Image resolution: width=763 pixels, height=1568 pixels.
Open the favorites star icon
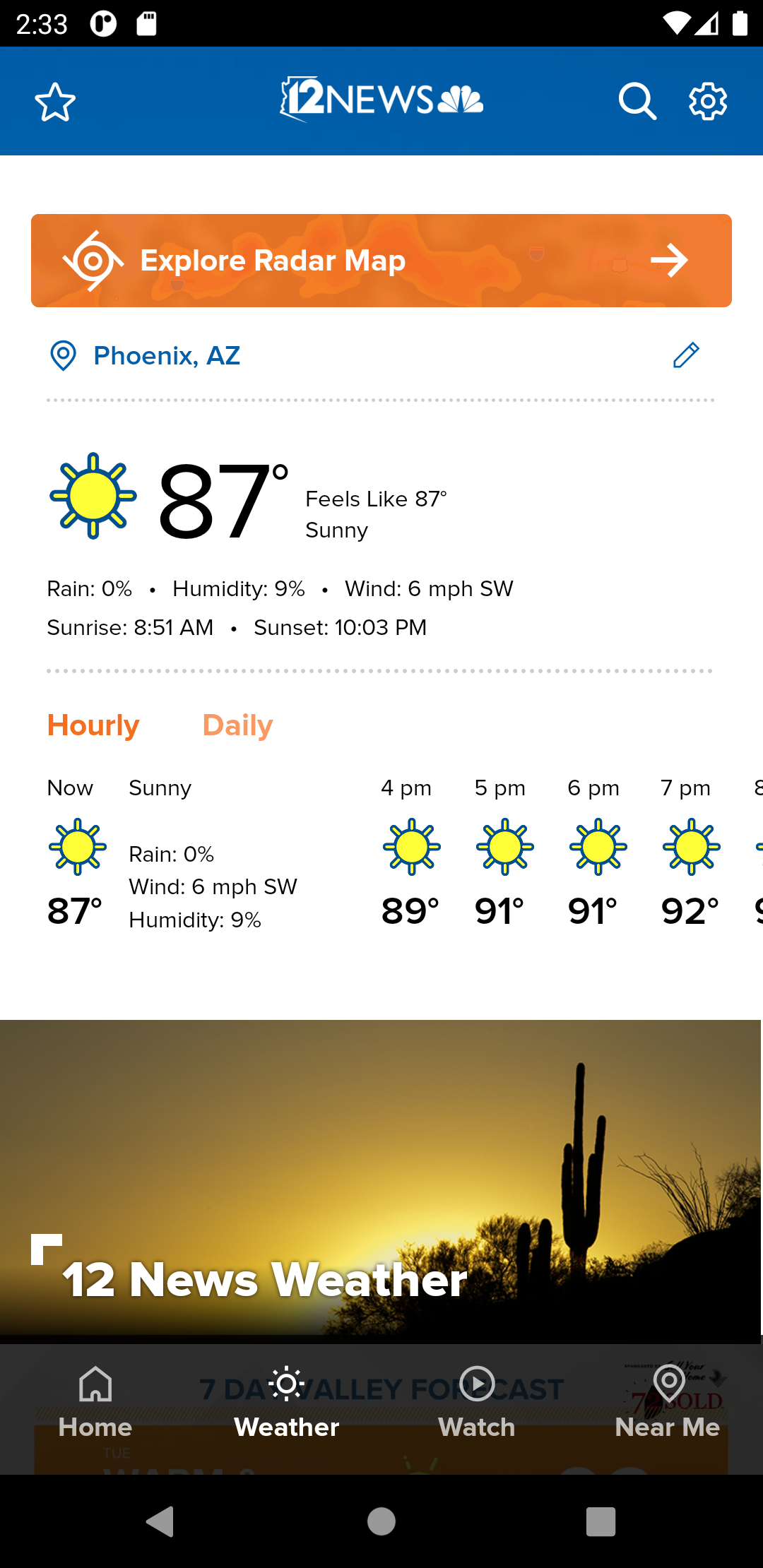pos(55,102)
